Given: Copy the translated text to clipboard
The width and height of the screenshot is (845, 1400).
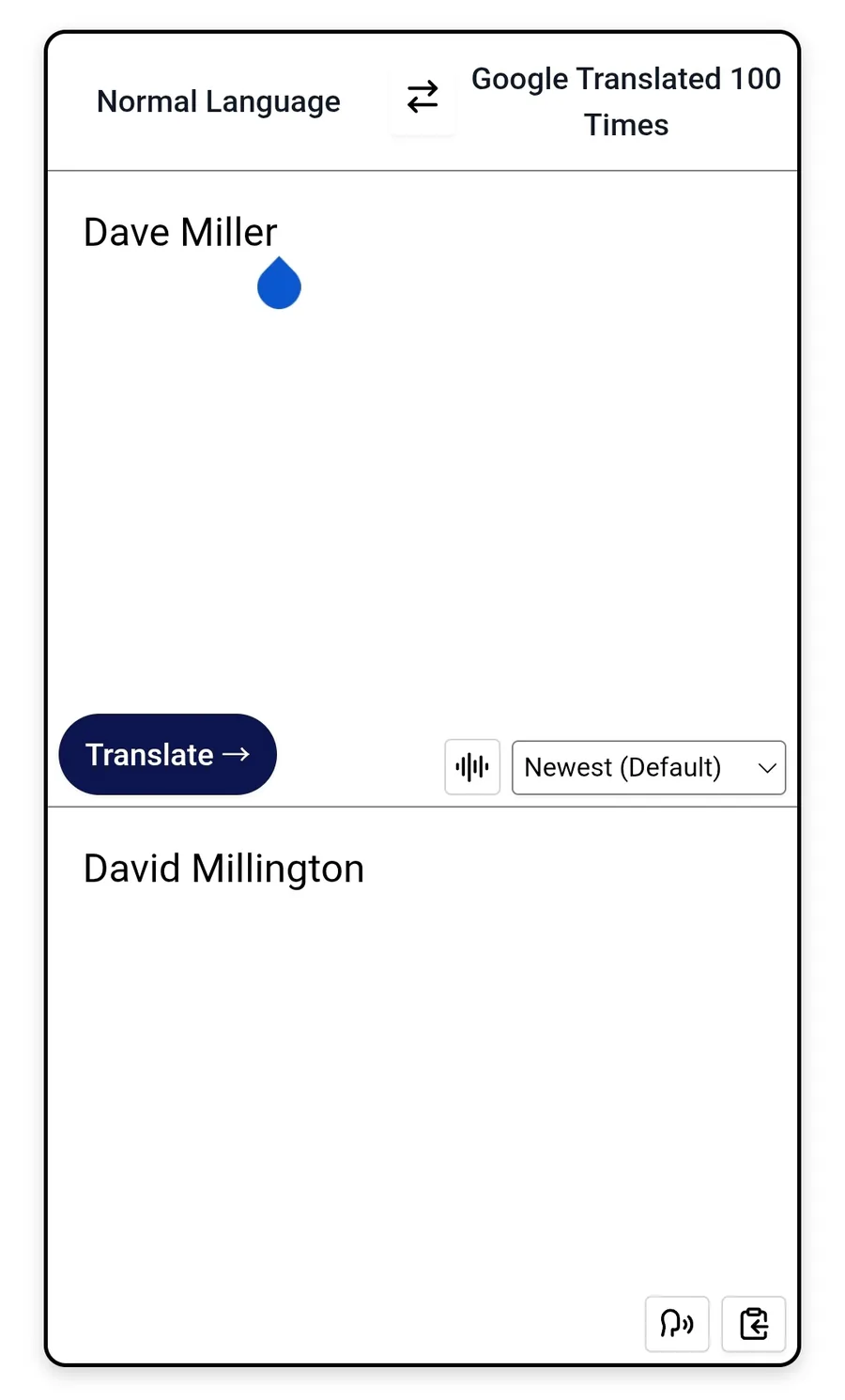Looking at the screenshot, I should (x=754, y=1324).
